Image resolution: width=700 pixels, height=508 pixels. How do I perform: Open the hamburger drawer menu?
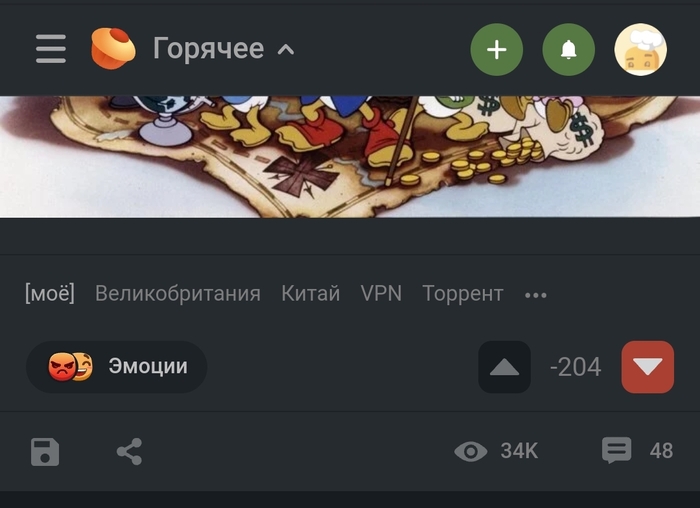coord(50,49)
